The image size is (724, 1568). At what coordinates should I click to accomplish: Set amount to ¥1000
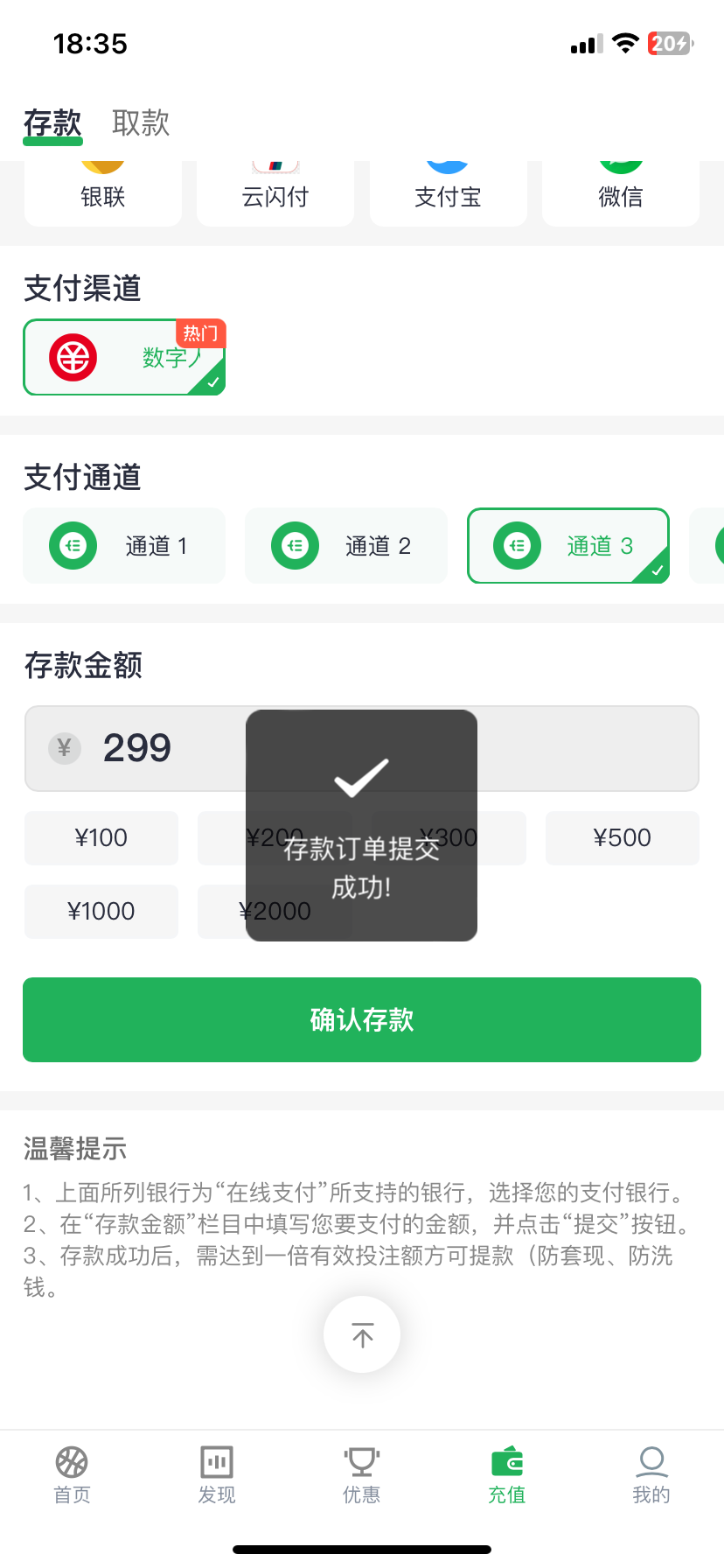pos(101,912)
